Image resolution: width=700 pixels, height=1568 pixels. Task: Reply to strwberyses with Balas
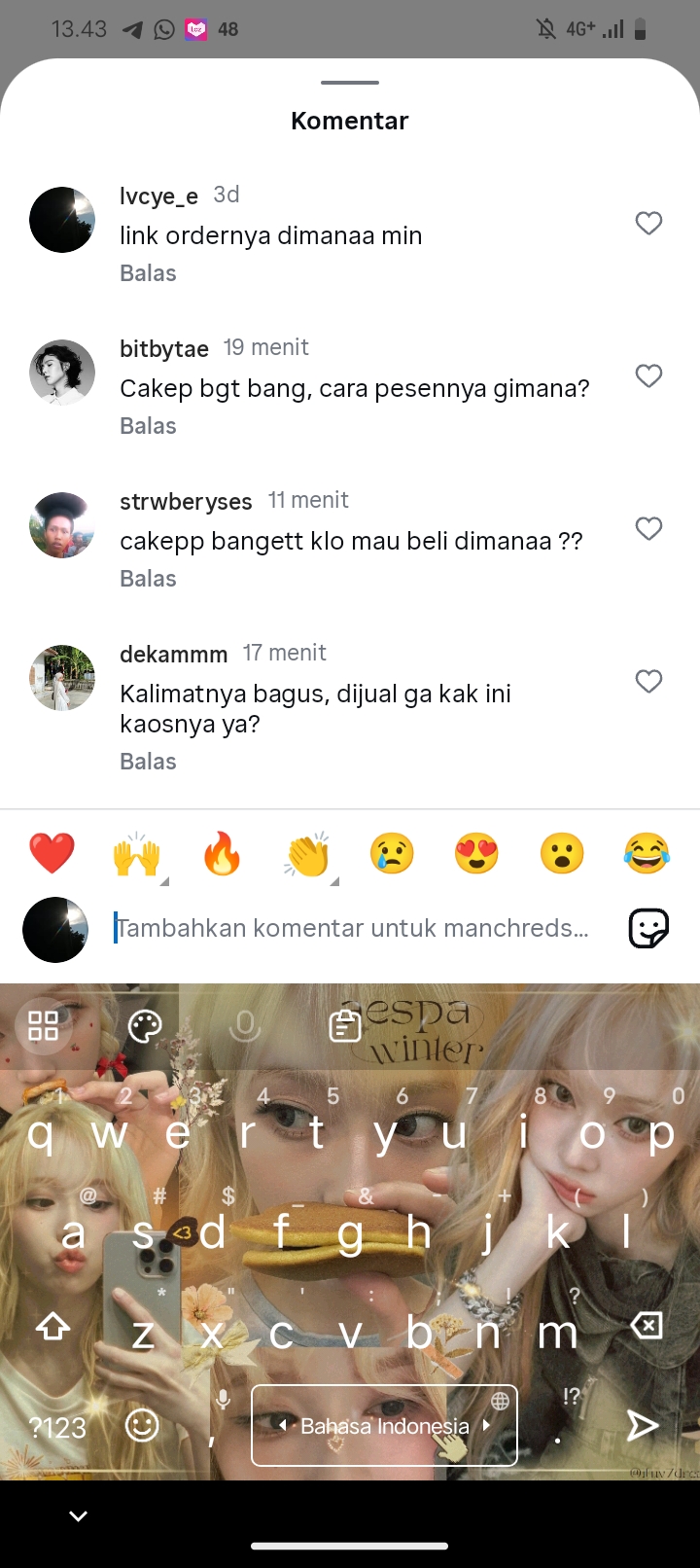148,579
